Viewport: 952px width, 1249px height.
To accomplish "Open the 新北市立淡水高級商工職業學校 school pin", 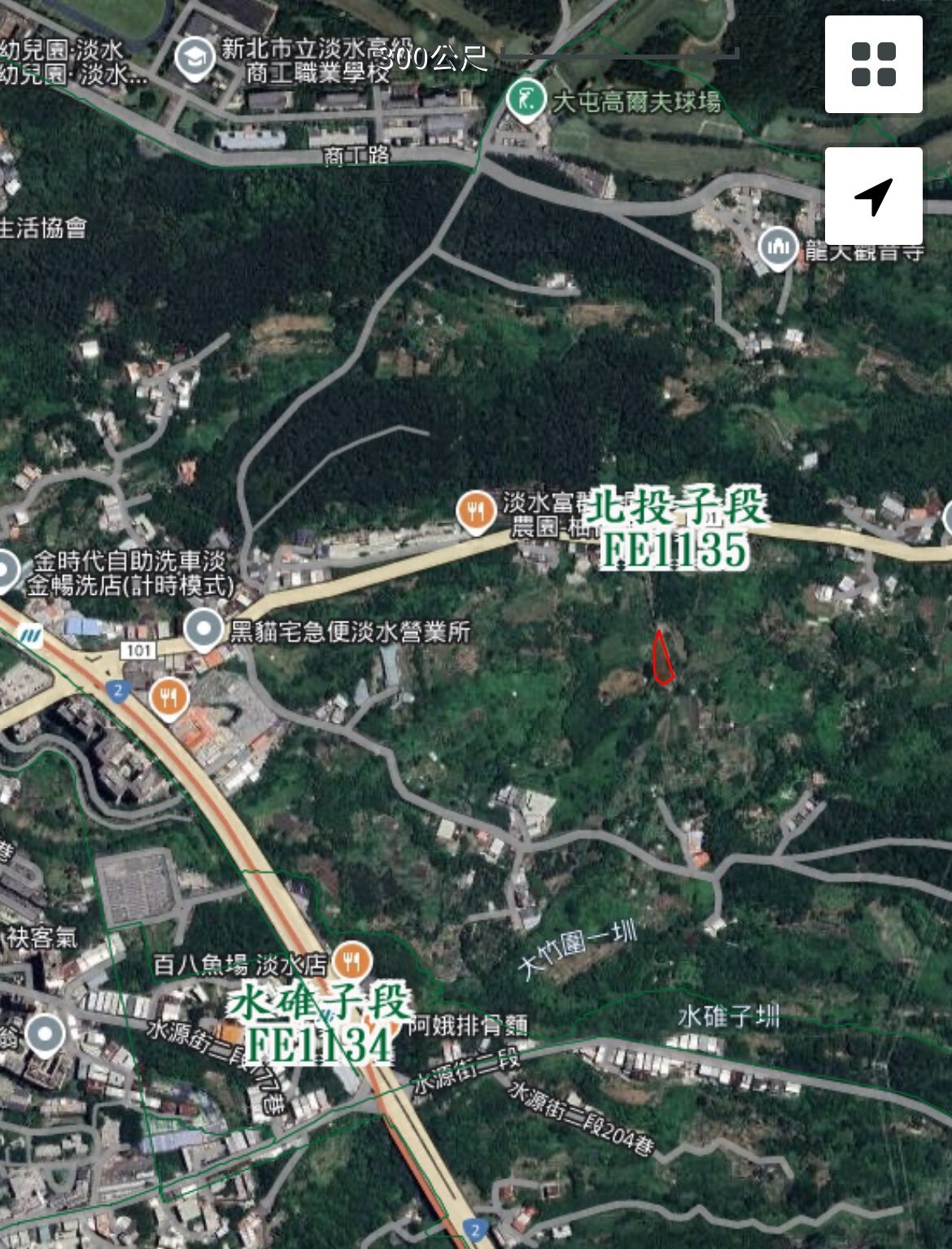I will coord(194,59).
